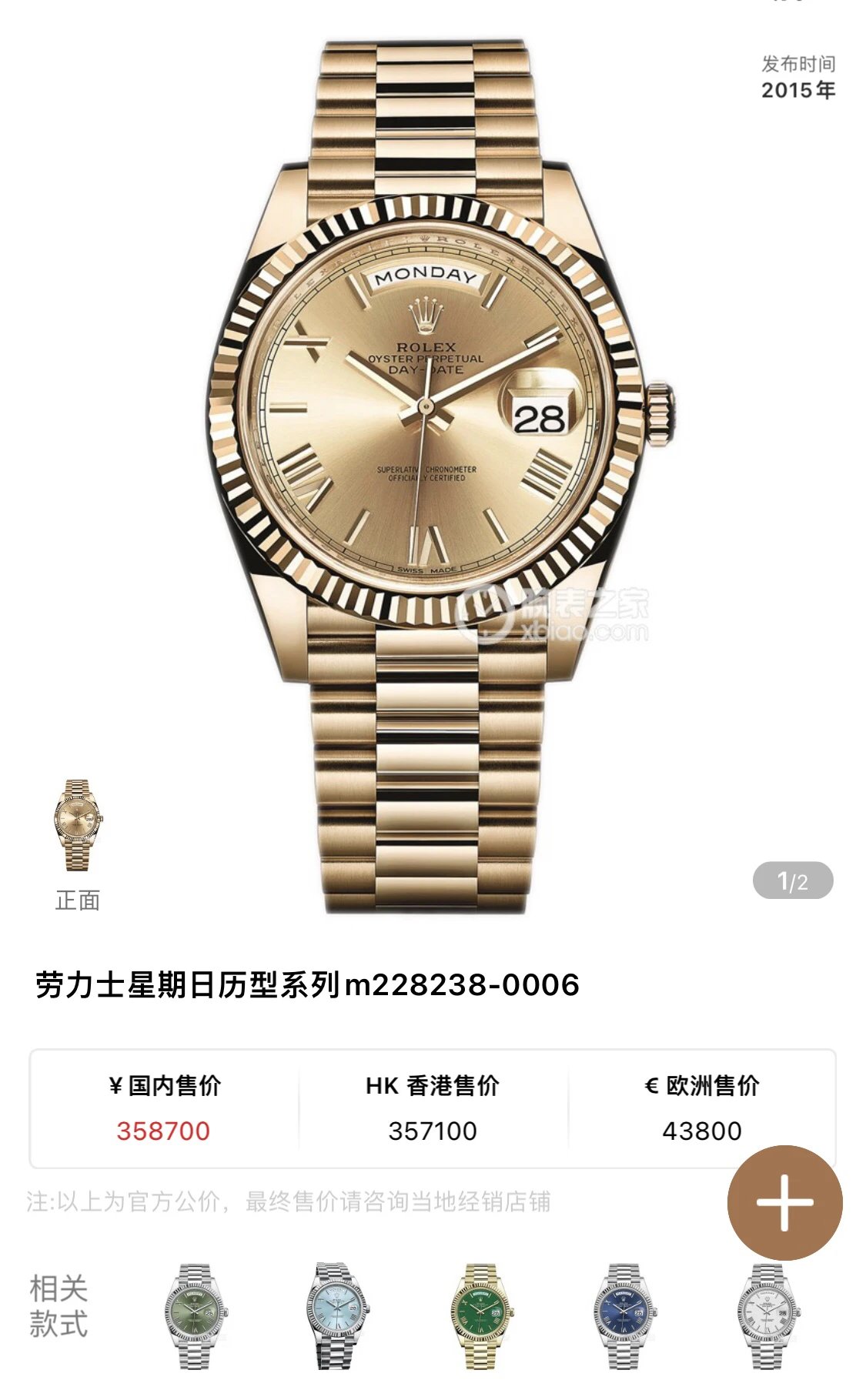Image resolution: width=866 pixels, height=1400 pixels.
Task: Open related dark blue dial watch
Action: [624, 1316]
